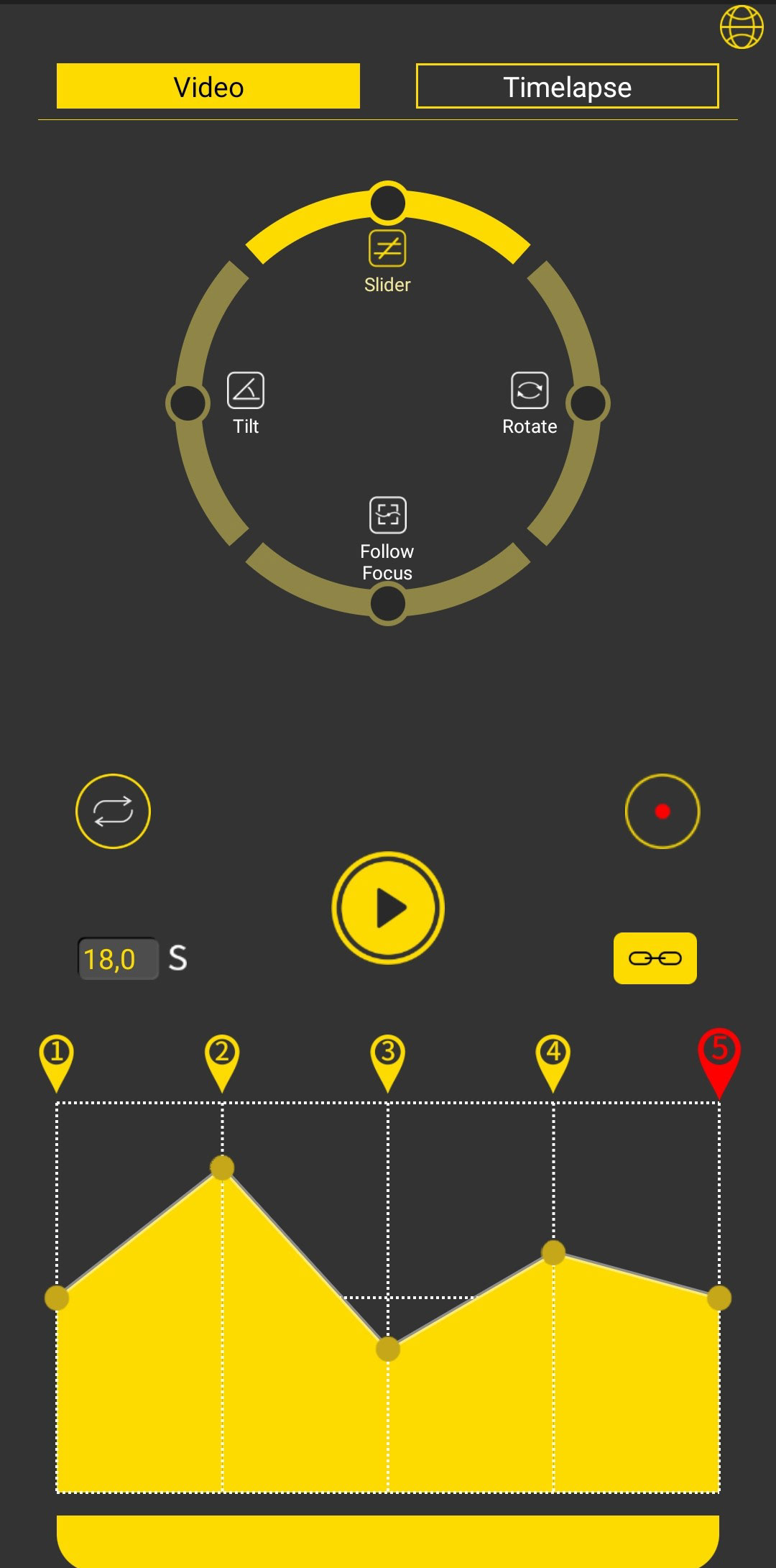Start recording with the red dot button

pyautogui.click(x=662, y=811)
